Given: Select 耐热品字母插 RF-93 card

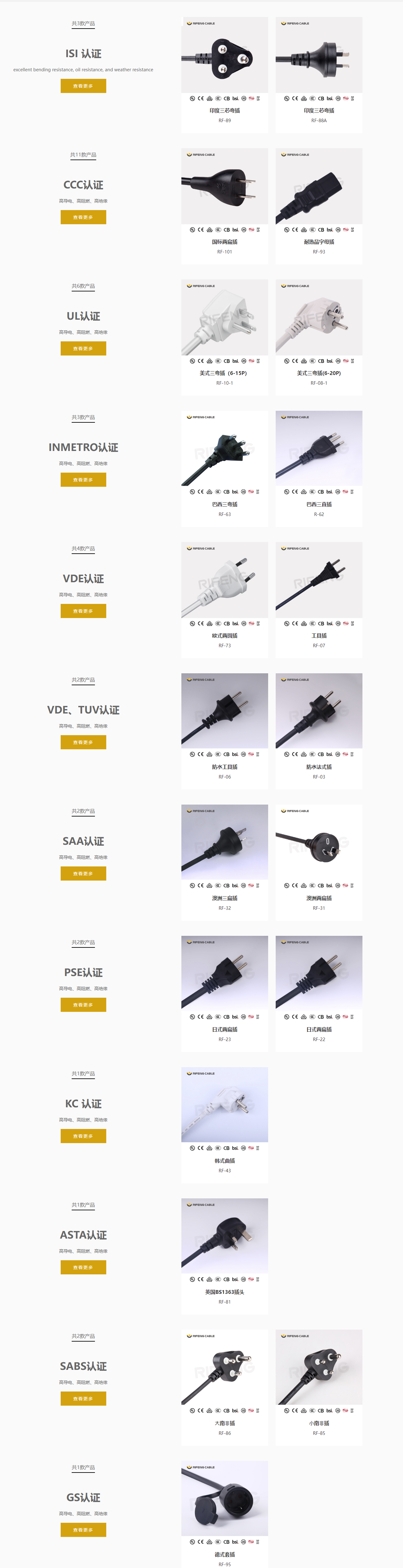Looking at the screenshot, I should coord(319,206).
